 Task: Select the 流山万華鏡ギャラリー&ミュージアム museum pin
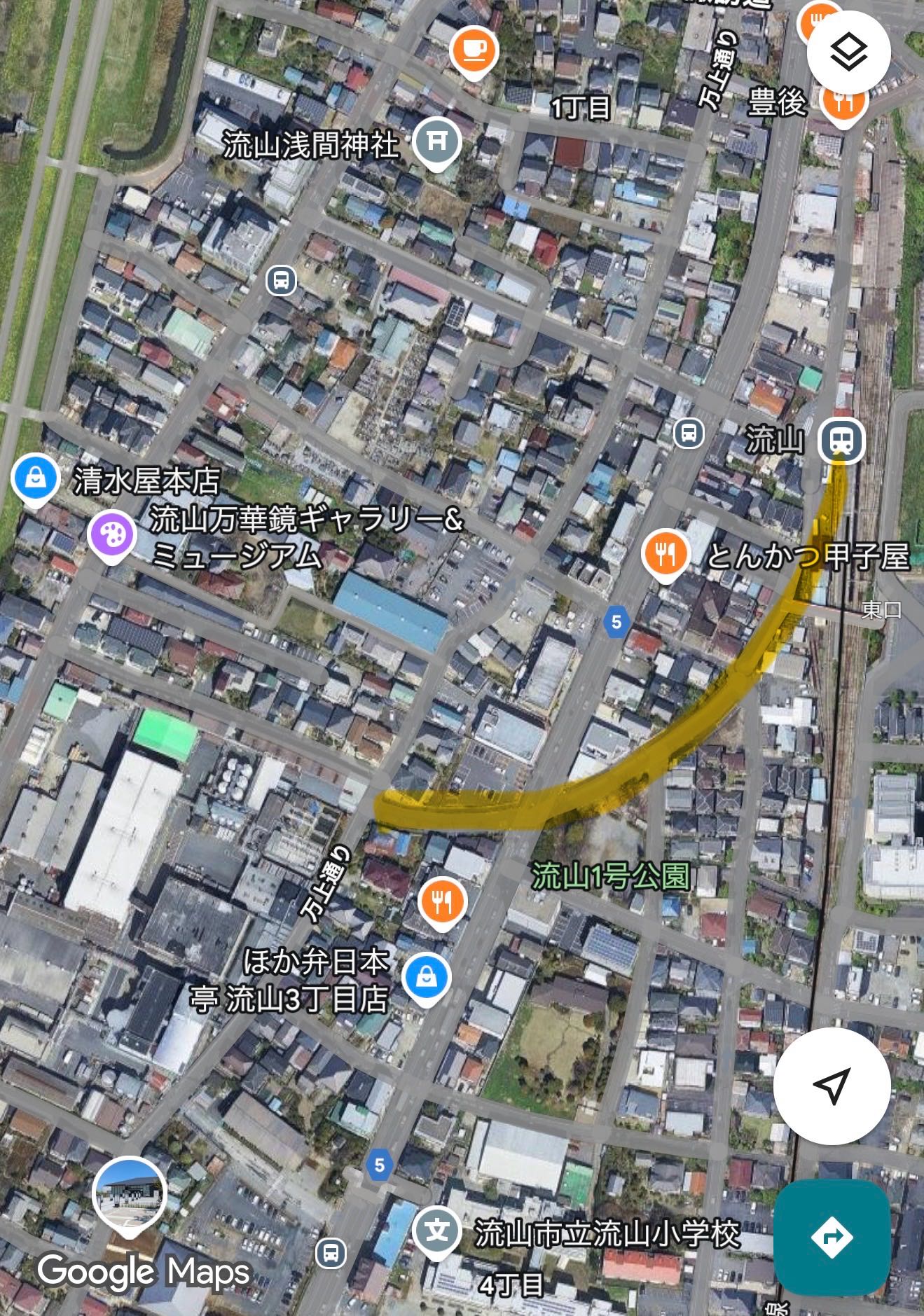[x=111, y=536]
